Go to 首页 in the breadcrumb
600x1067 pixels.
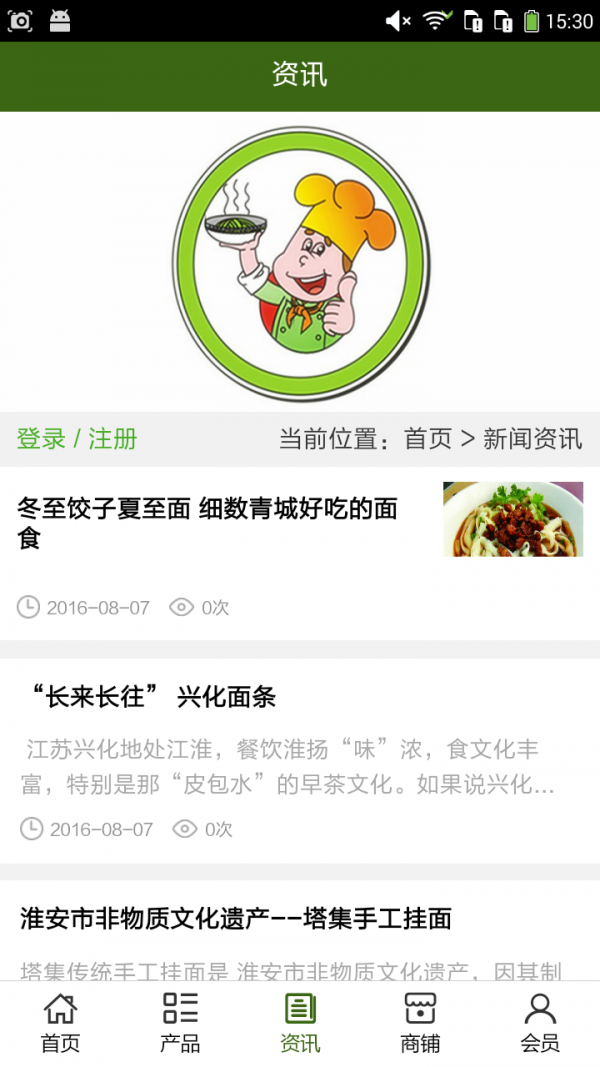click(x=428, y=439)
